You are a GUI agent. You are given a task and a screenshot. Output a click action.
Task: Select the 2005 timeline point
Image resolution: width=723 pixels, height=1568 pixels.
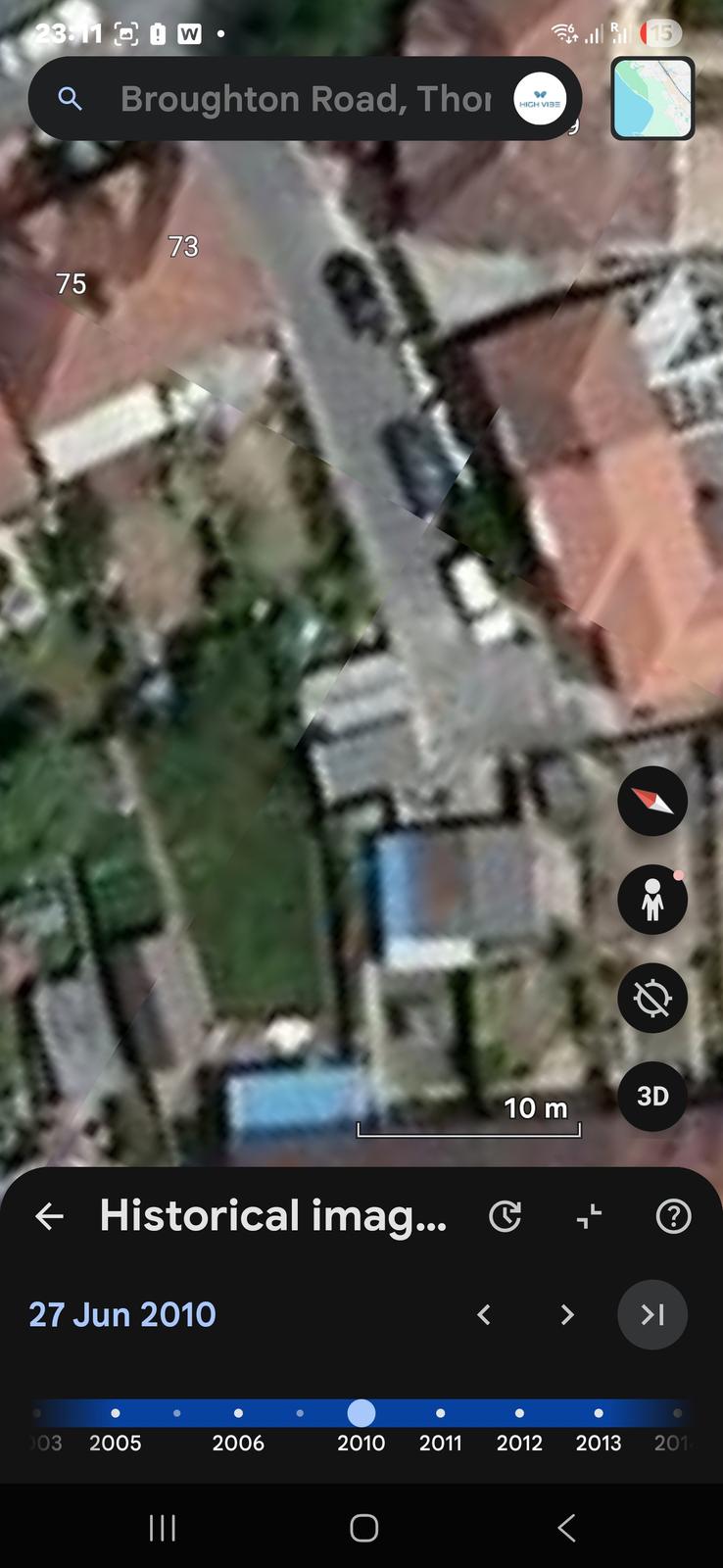(116, 1413)
